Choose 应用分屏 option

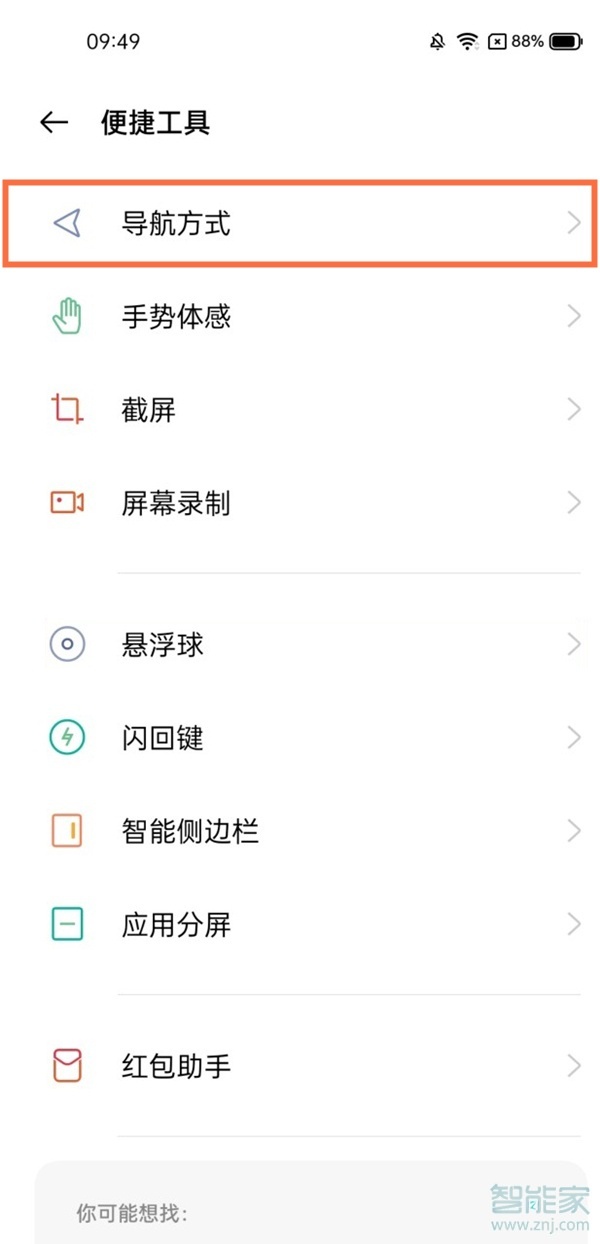pos(300,924)
